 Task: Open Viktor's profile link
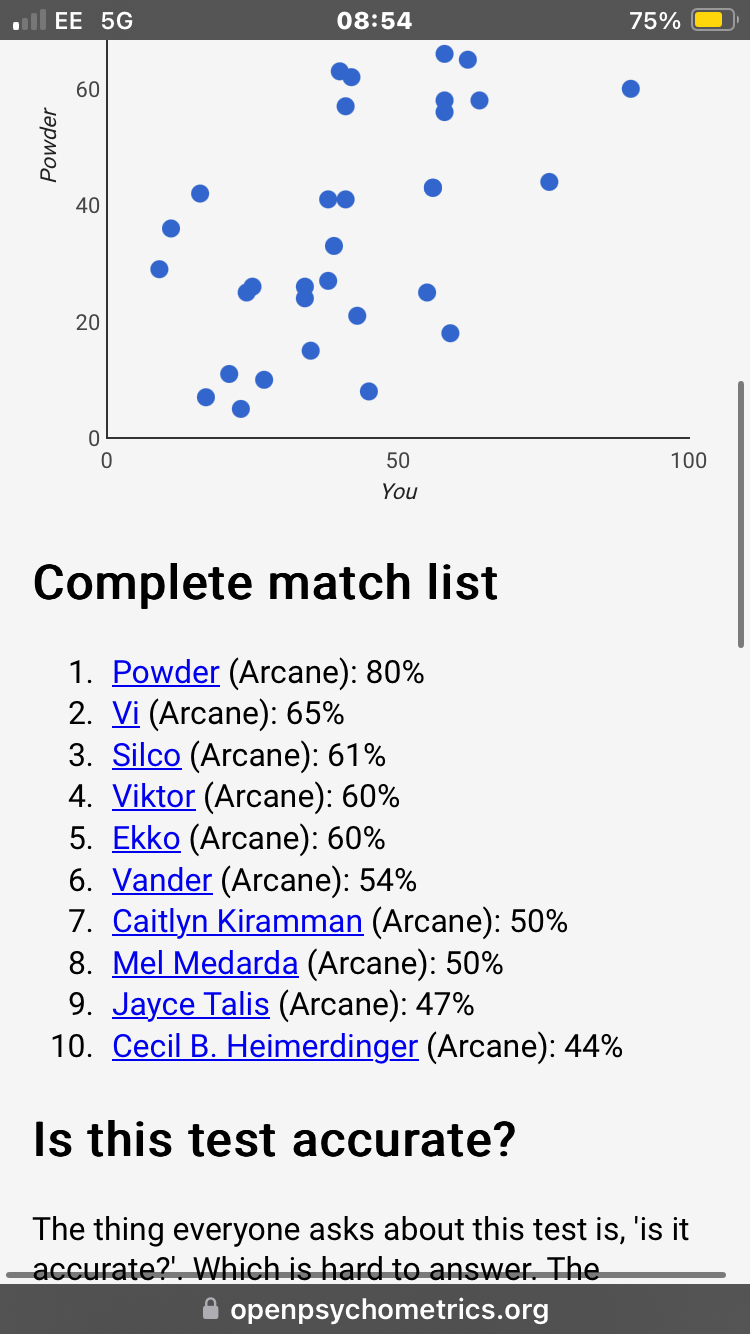pyautogui.click(x=154, y=797)
